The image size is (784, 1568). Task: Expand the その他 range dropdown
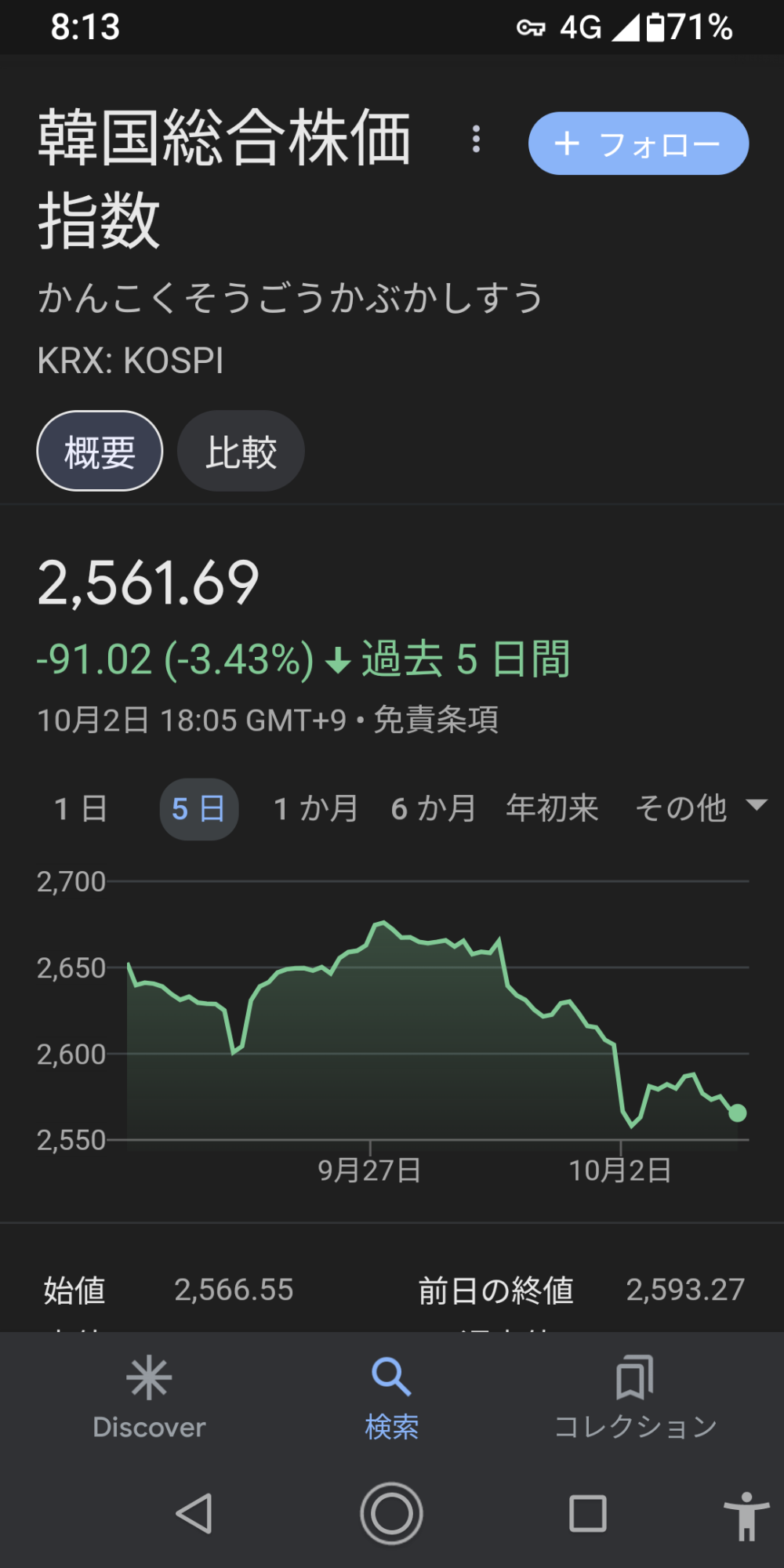point(700,808)
